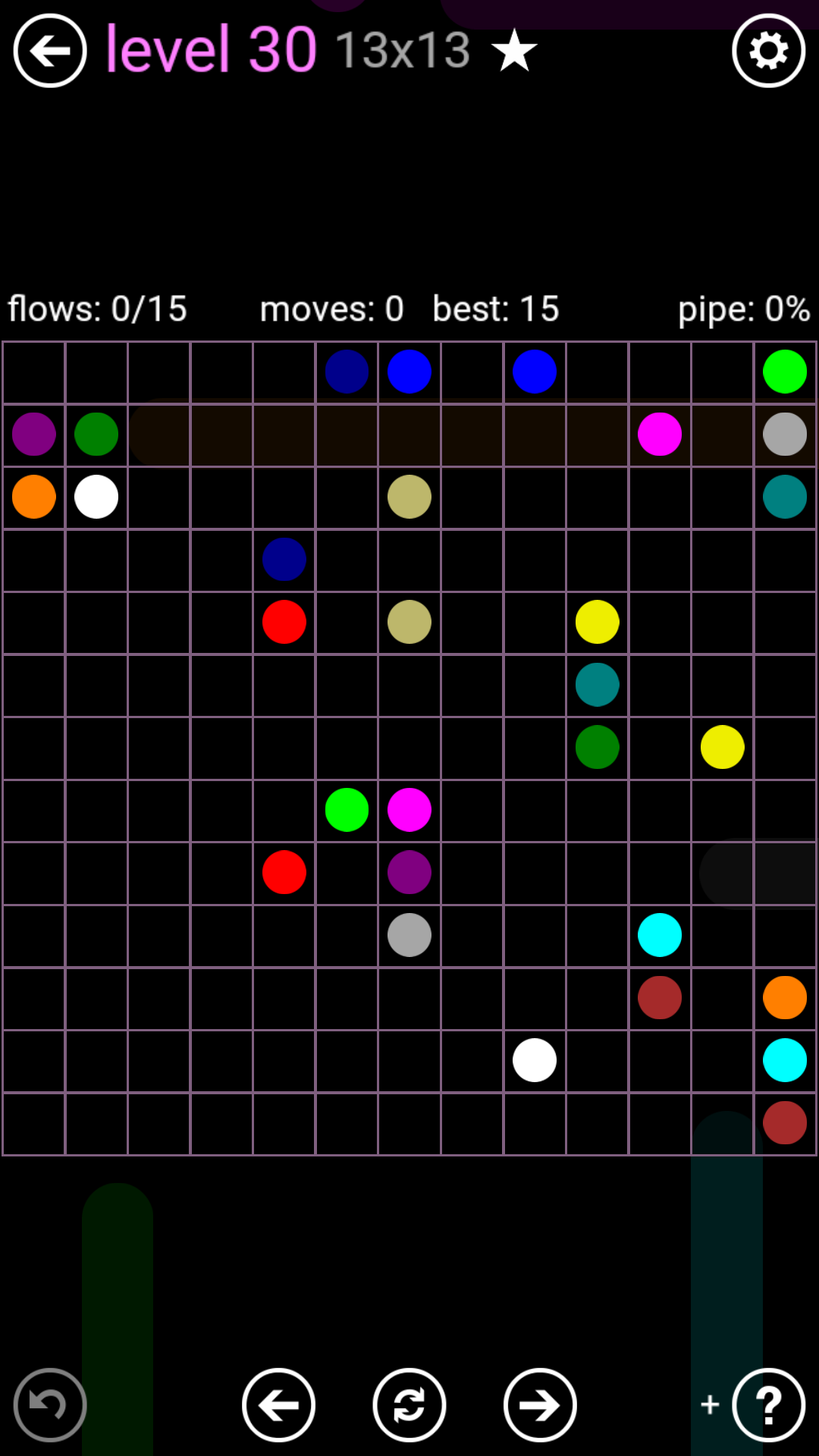
Task: Skip to the next level
Action: tap(540, 1404)
